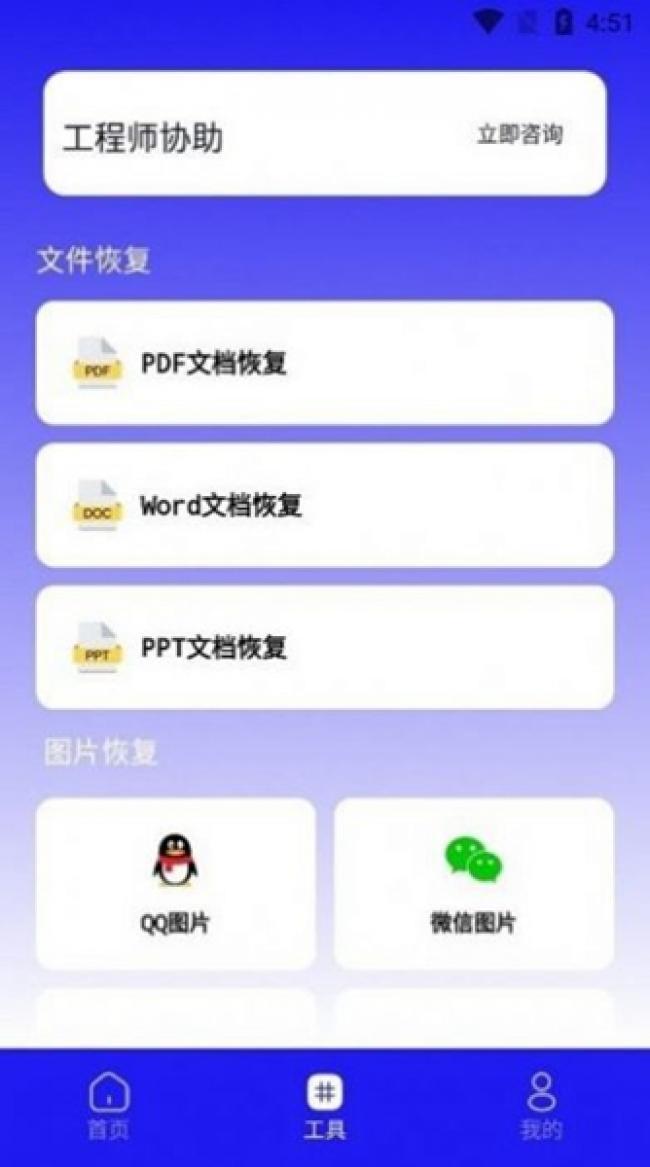
Task: Open PPT文档恢复 recovery option
Action: 324,647
